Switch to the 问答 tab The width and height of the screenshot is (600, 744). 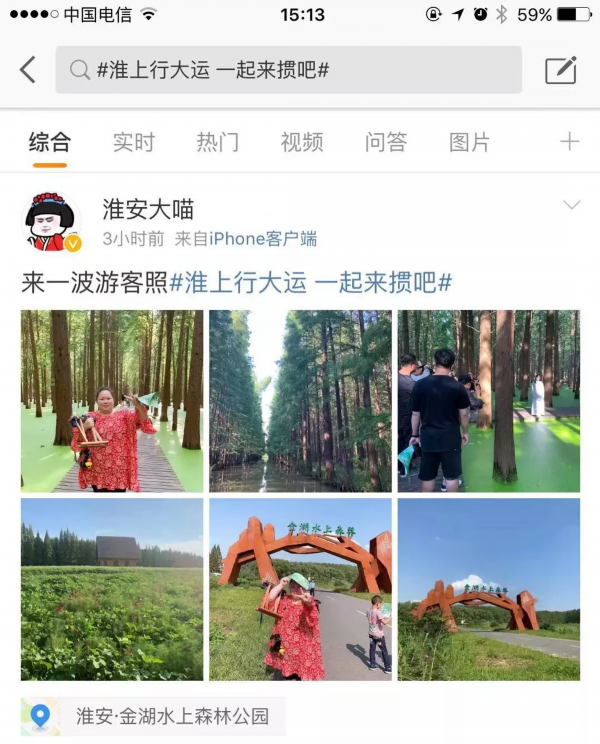tap(386, 142)
